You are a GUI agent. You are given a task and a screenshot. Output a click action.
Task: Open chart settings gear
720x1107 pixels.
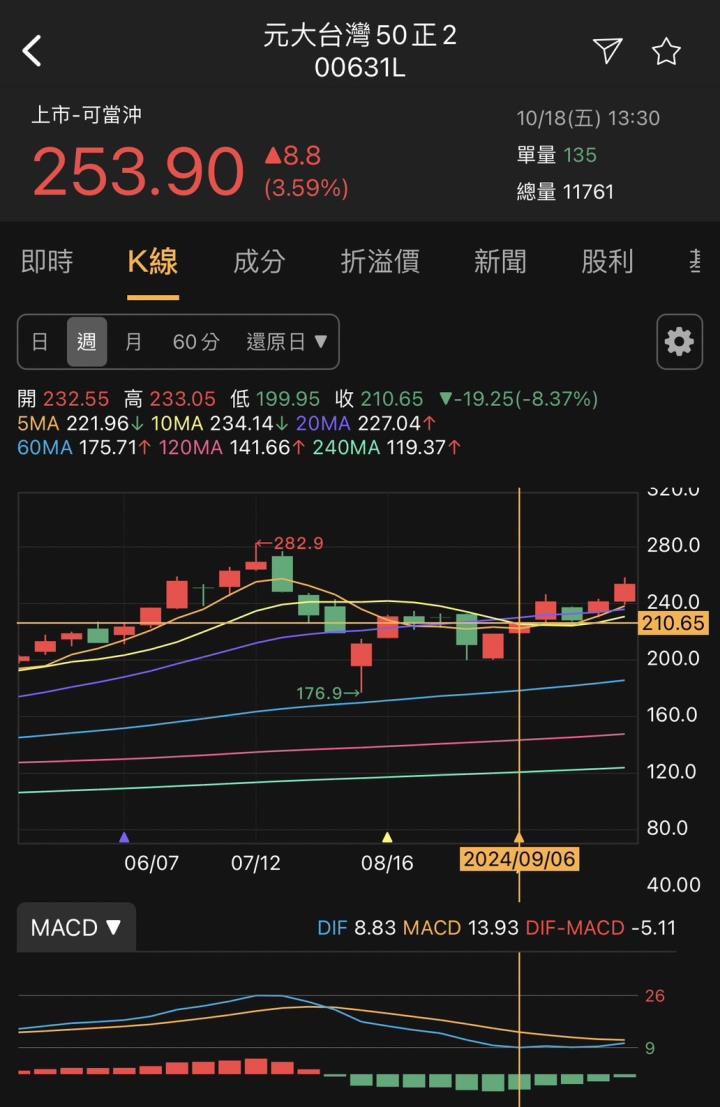click(679, 342)
